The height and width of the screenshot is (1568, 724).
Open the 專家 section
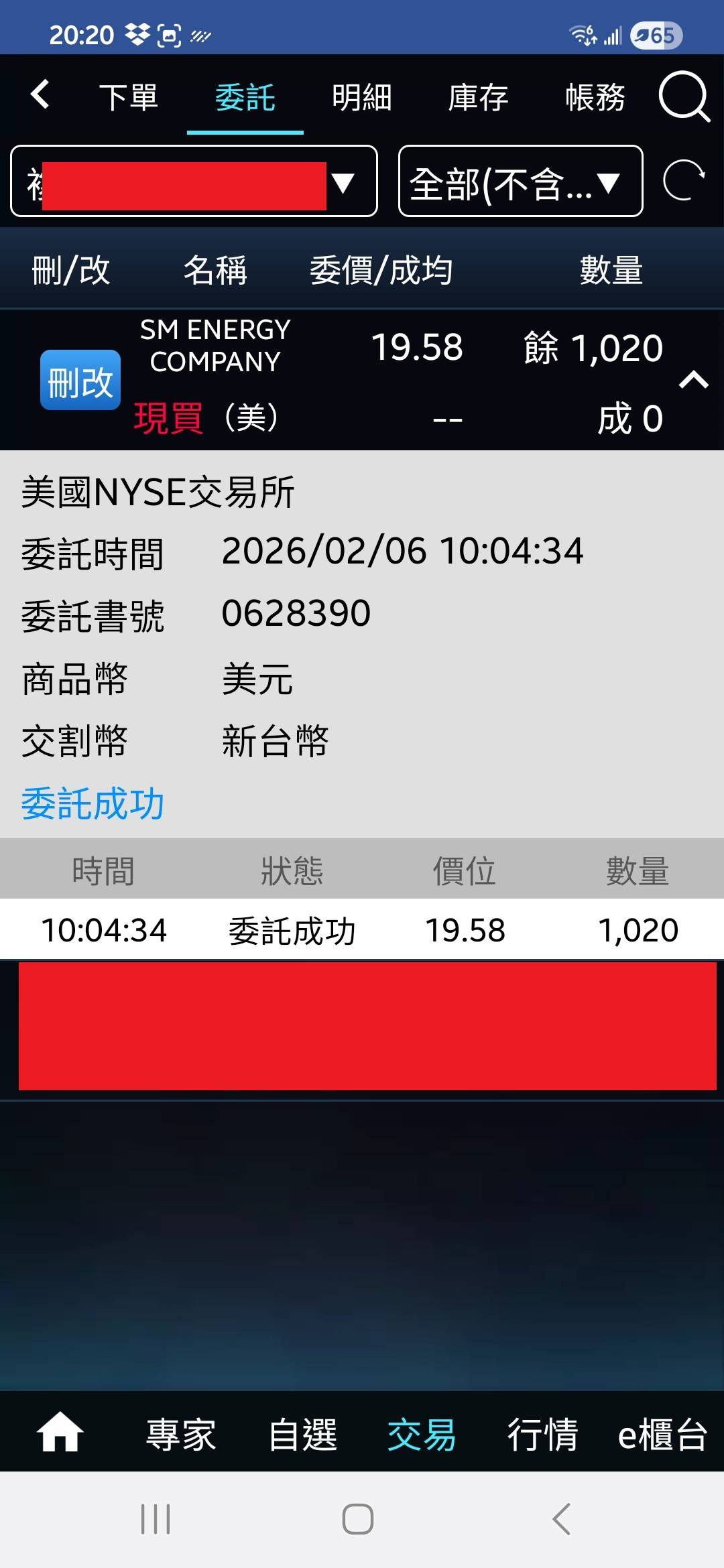click(181, 1435)
